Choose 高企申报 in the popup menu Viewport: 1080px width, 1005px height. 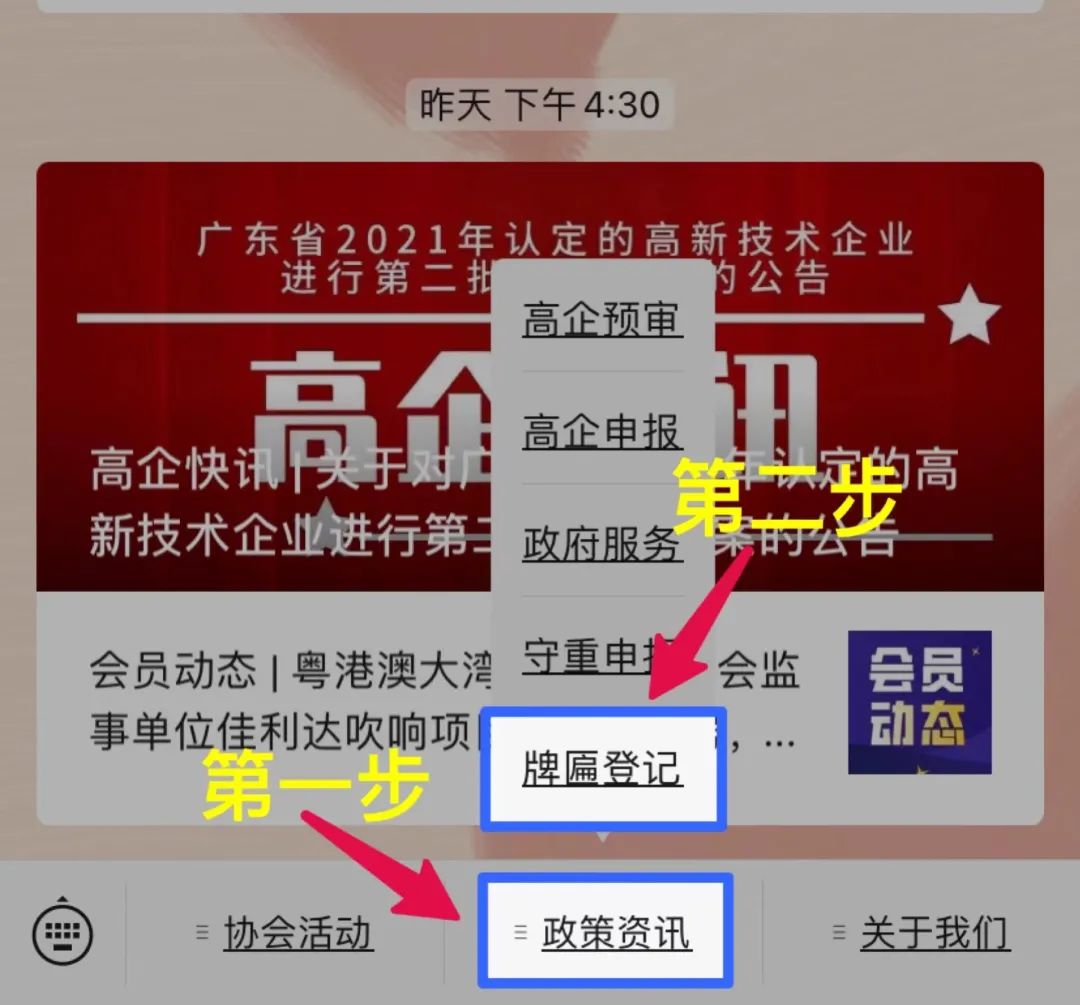(602, 432)
